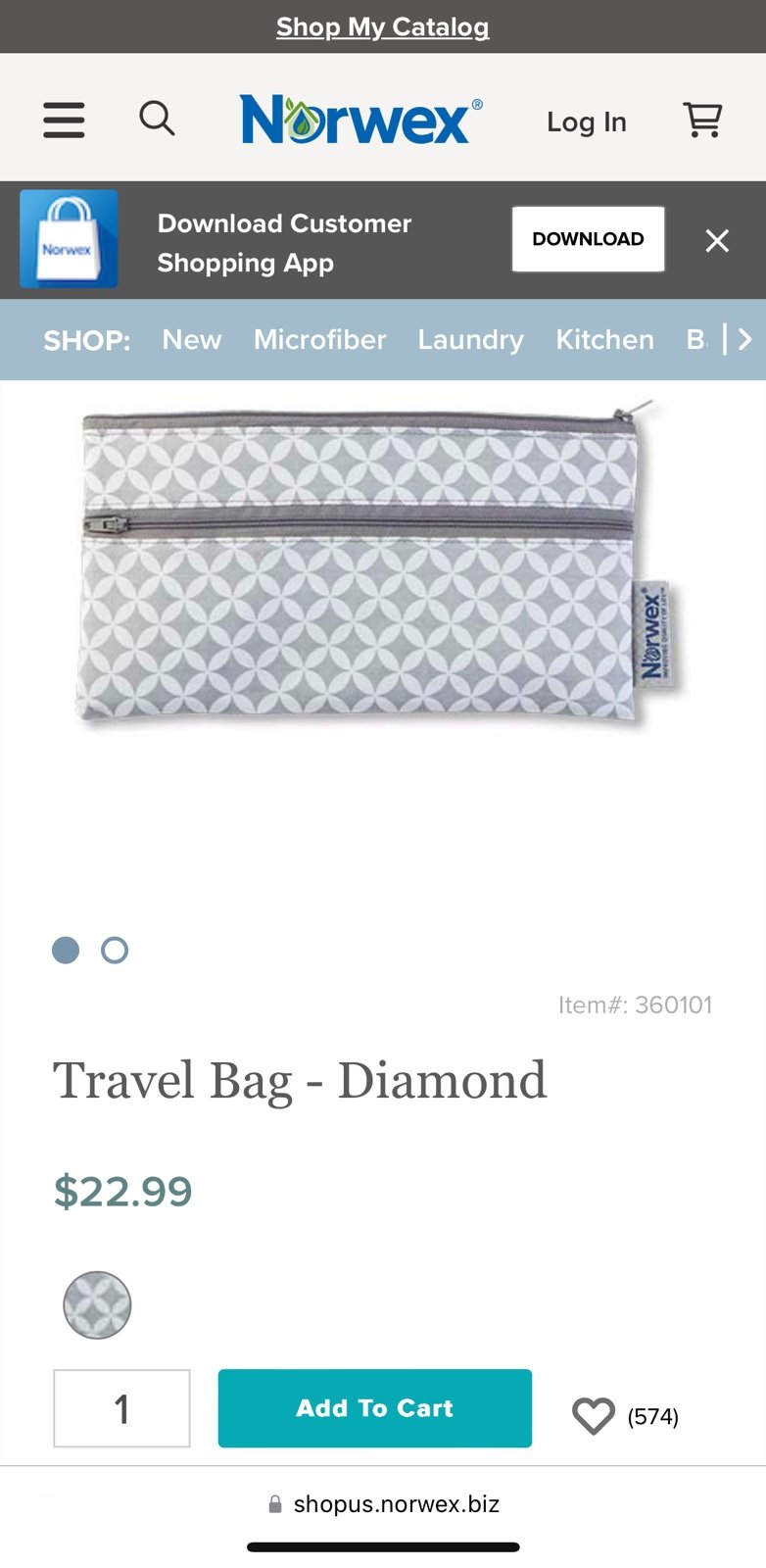
Task: Tap the search magnifier icon
Action: coord(157,119)
